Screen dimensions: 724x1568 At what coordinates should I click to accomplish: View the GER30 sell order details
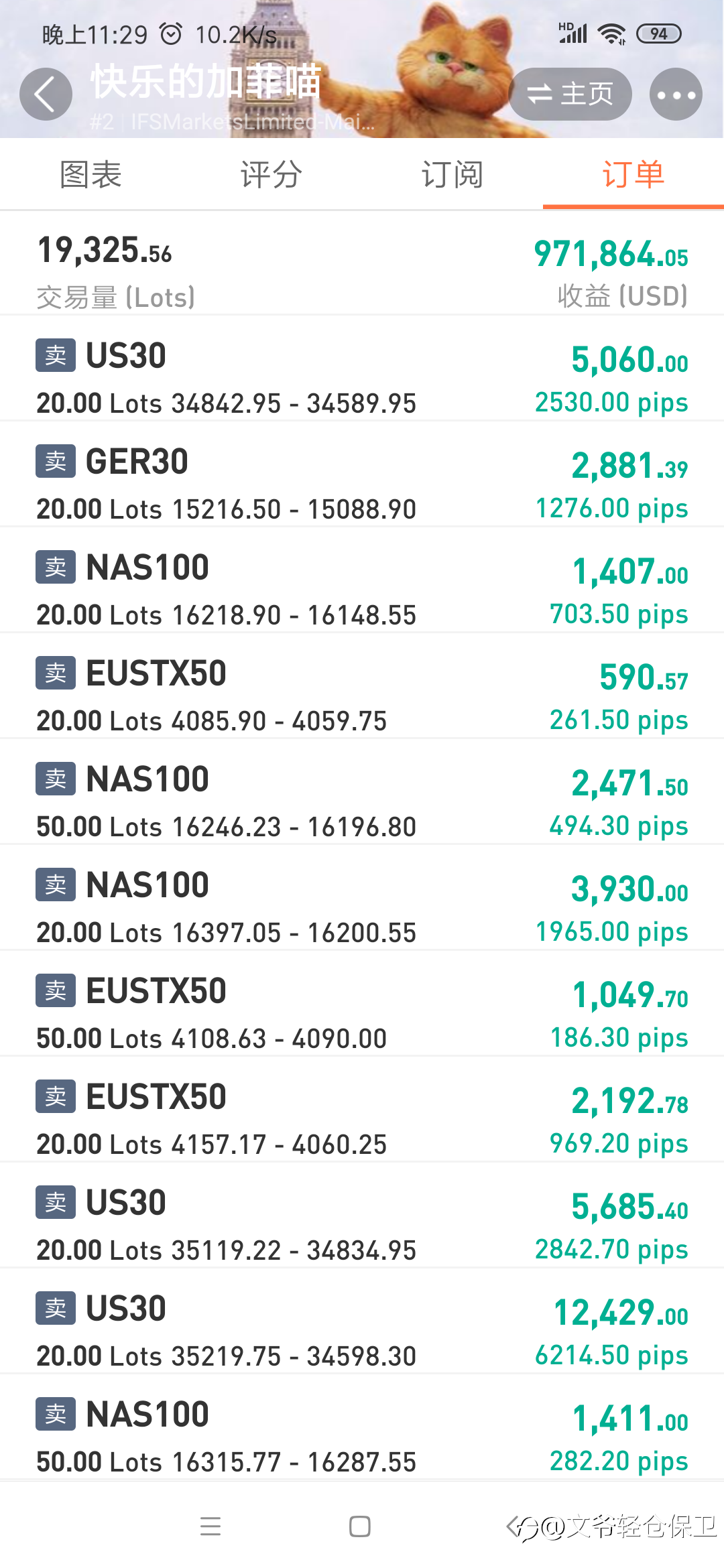pos(362,484)
